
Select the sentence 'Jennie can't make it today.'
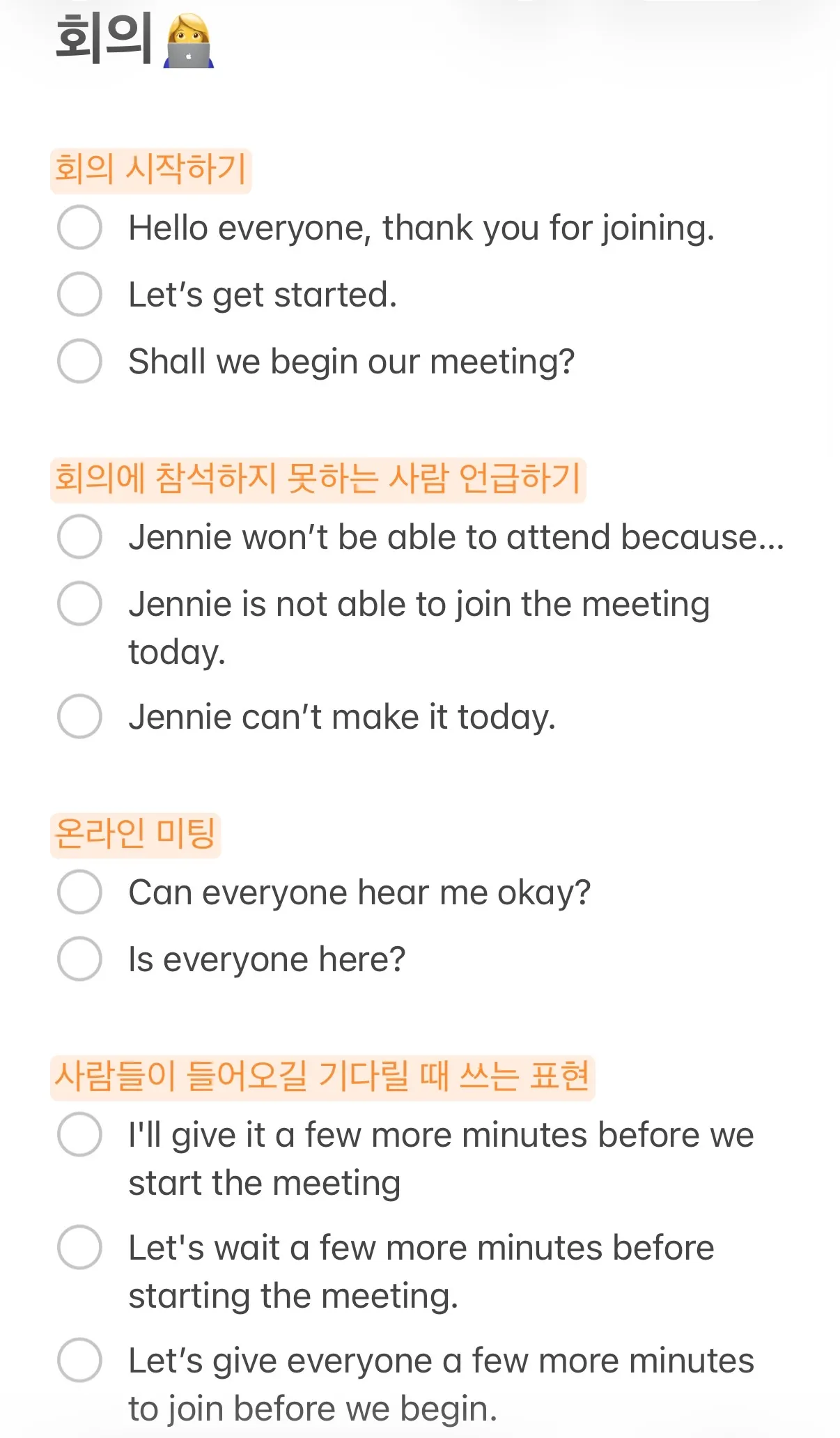click(343, 716)
